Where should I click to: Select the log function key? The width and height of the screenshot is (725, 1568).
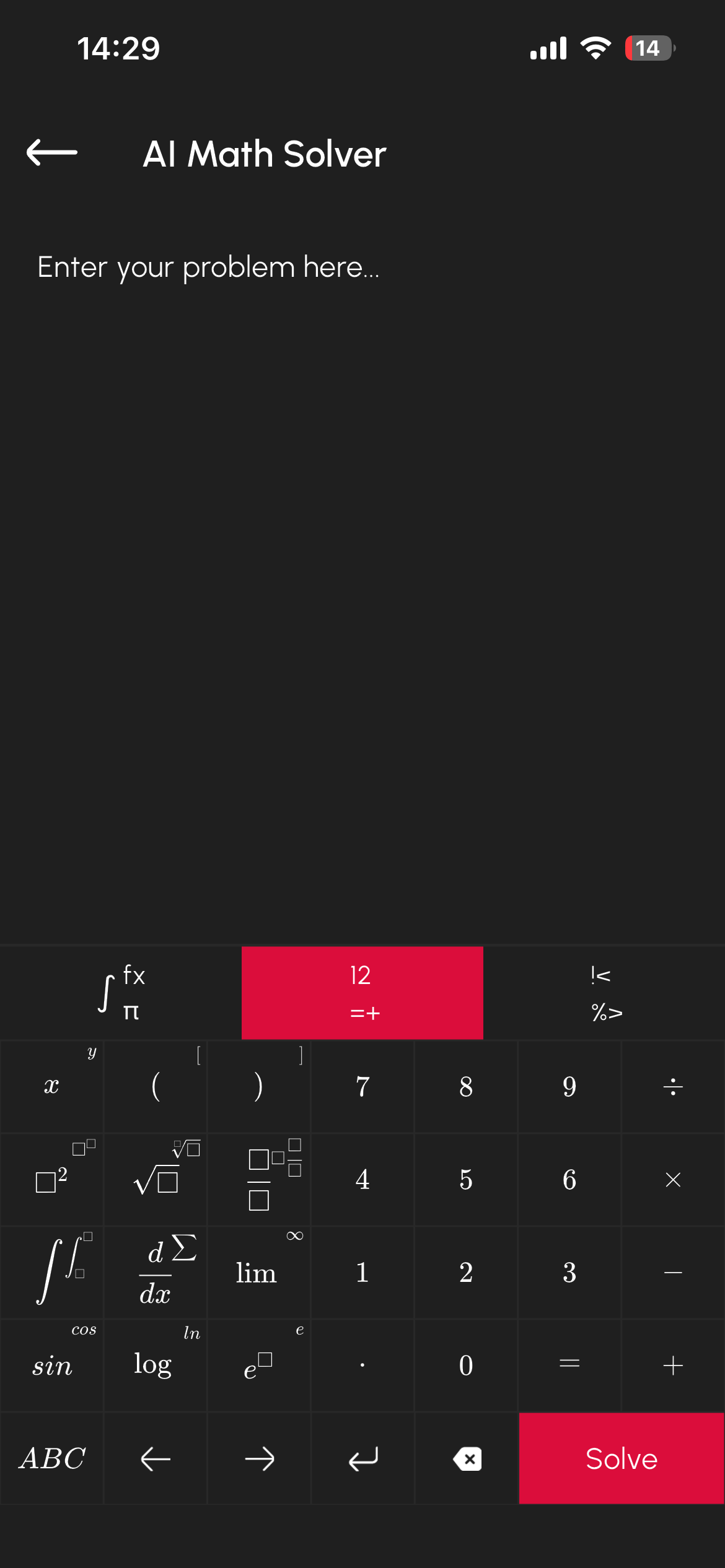coord(155,1366)
